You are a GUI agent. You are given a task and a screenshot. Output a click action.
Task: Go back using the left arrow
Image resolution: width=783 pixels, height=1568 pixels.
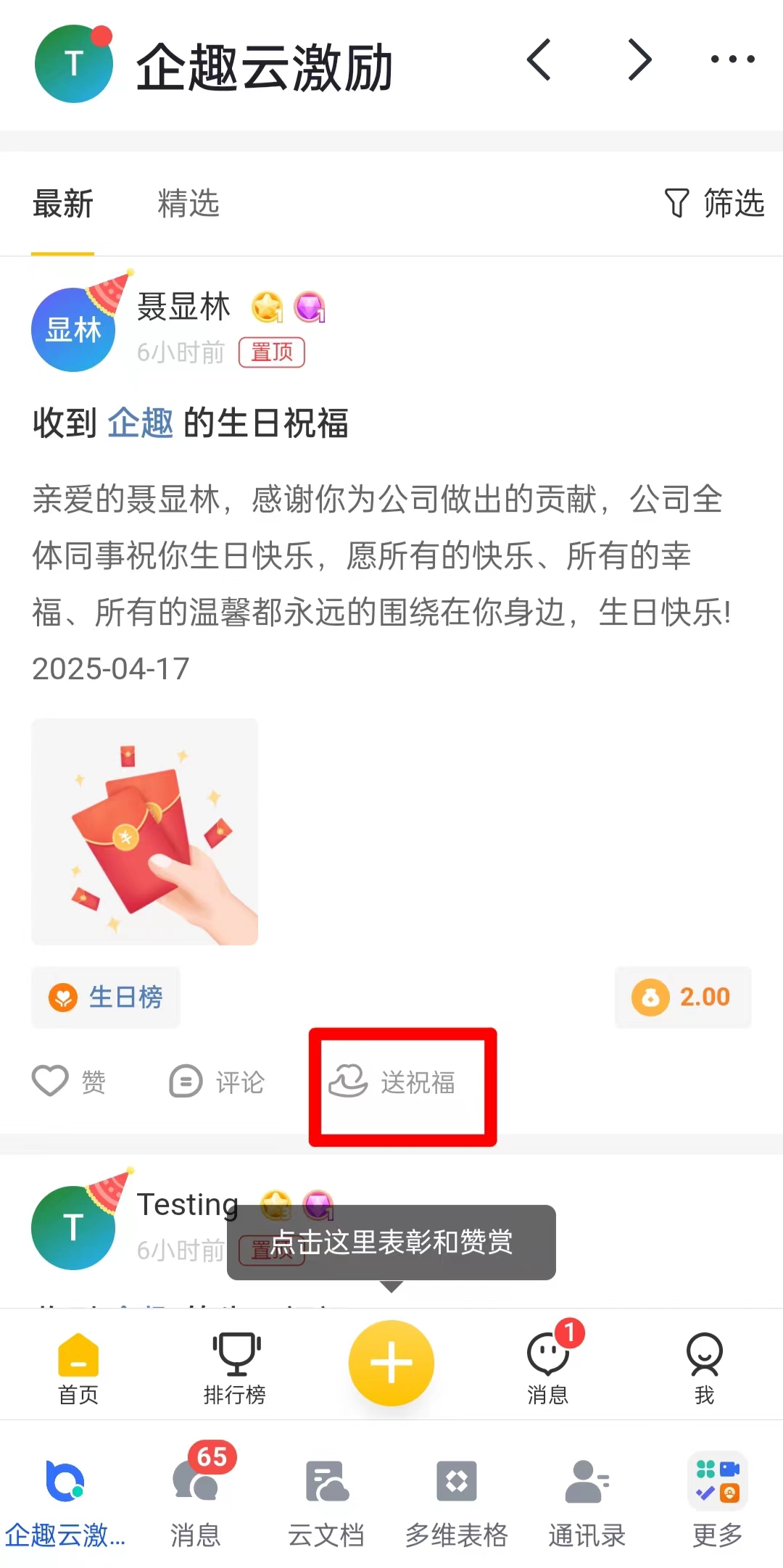tap(539, 59)
